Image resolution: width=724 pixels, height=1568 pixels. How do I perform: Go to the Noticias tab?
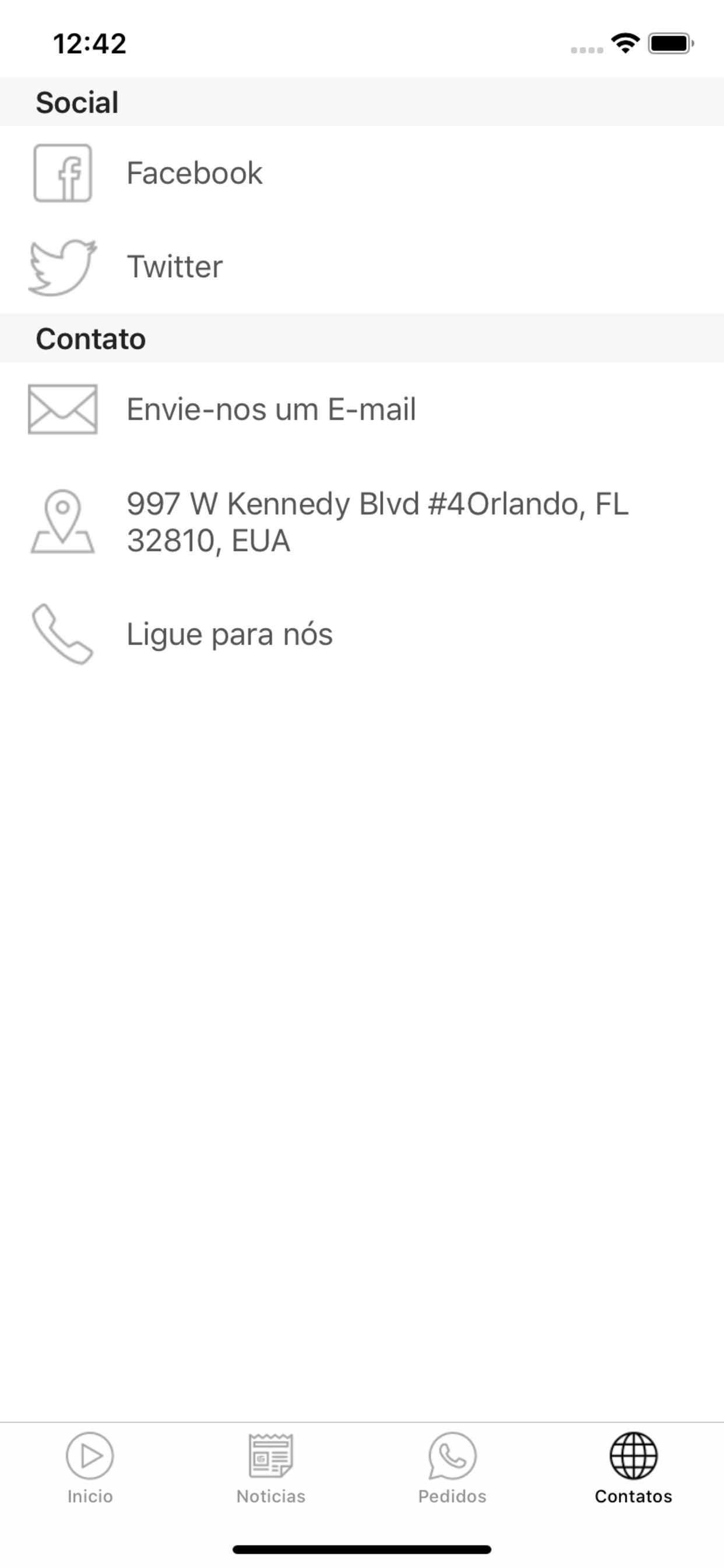(270, 1468)
